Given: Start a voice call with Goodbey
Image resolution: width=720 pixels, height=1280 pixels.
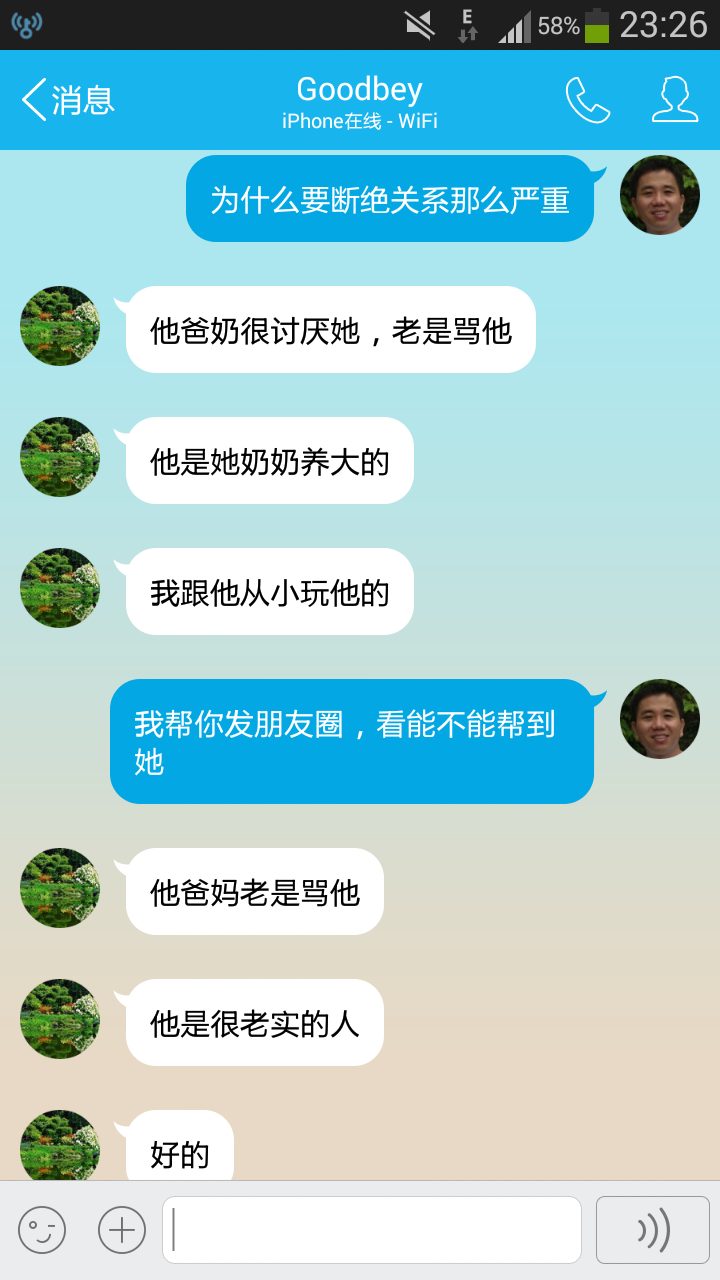Looking at the screenshot, I should click(x=587, y=100).
